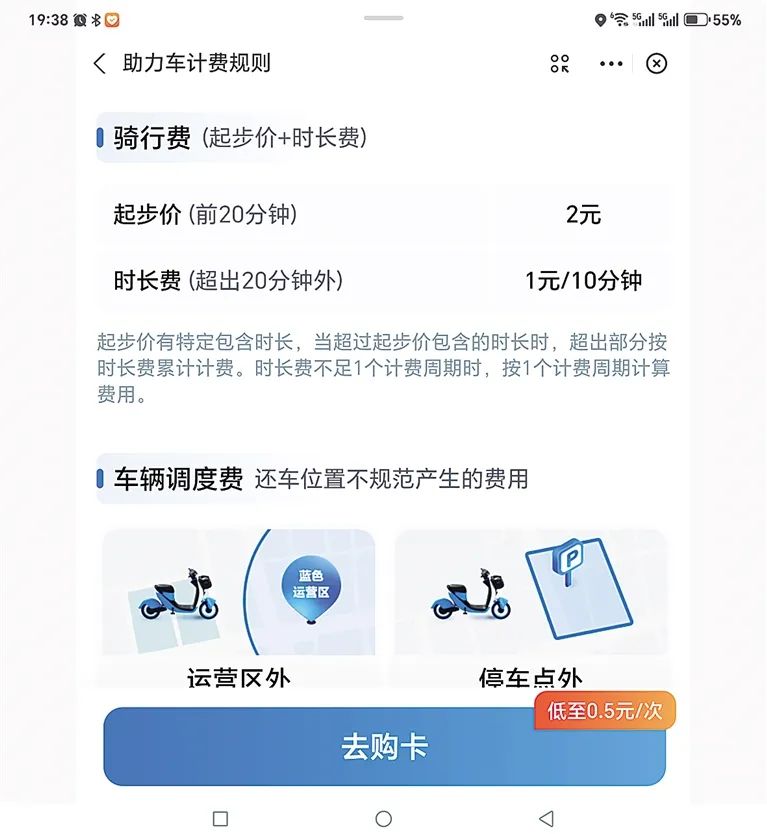Tap the 去购卡 button
The image size is (767, 834).
pos(384,747)
